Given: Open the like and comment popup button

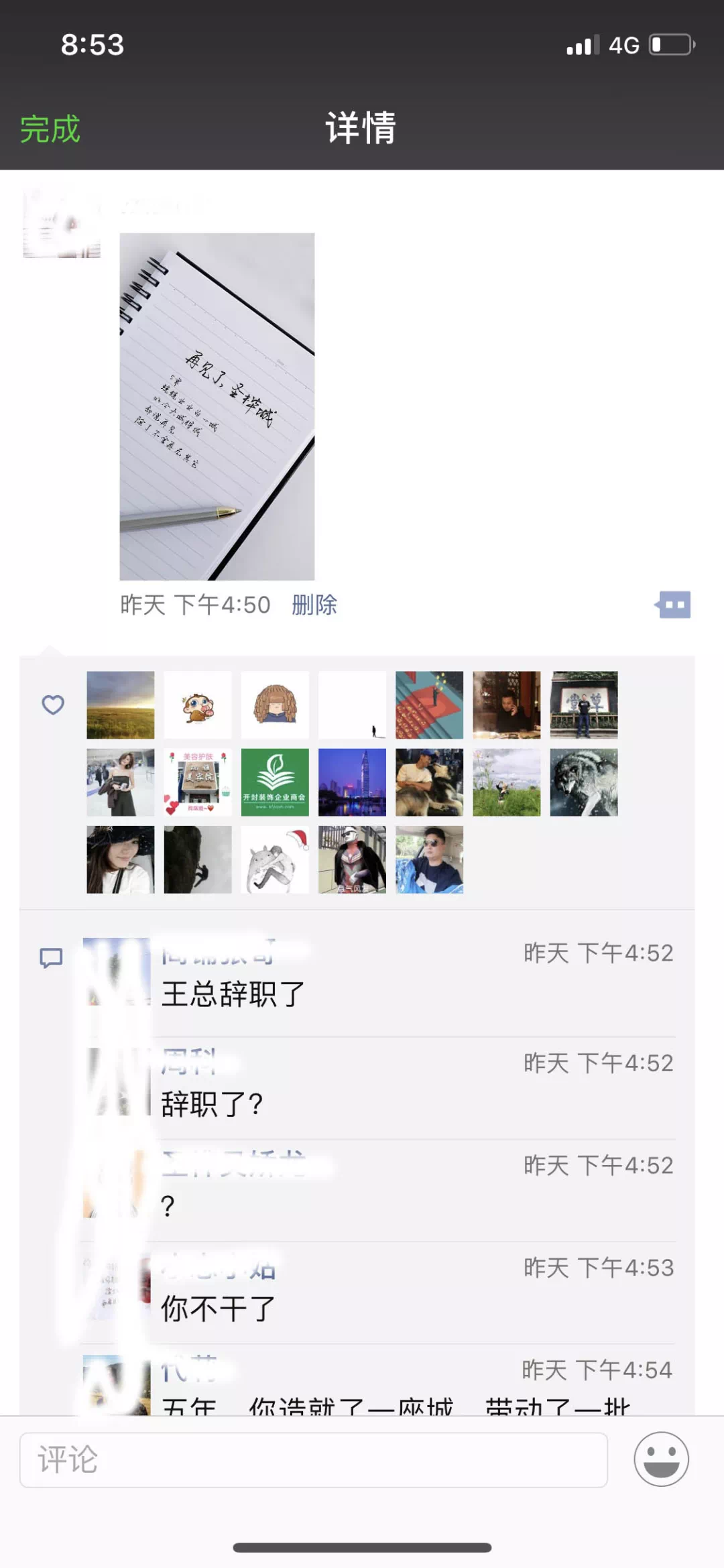Looking at the screenshot, I should tap(674, 605).
